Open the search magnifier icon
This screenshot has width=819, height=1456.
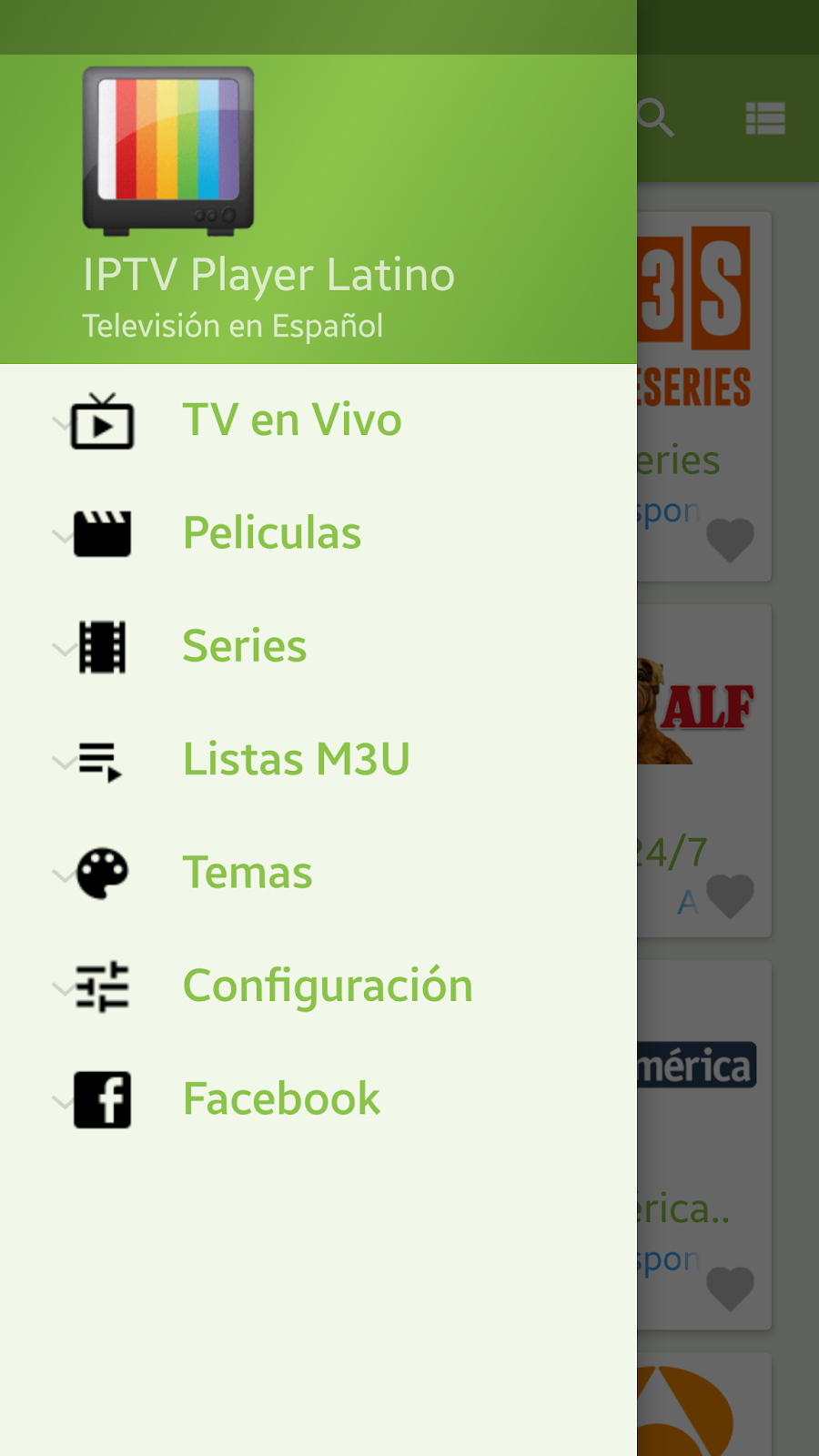coord(657,118)
